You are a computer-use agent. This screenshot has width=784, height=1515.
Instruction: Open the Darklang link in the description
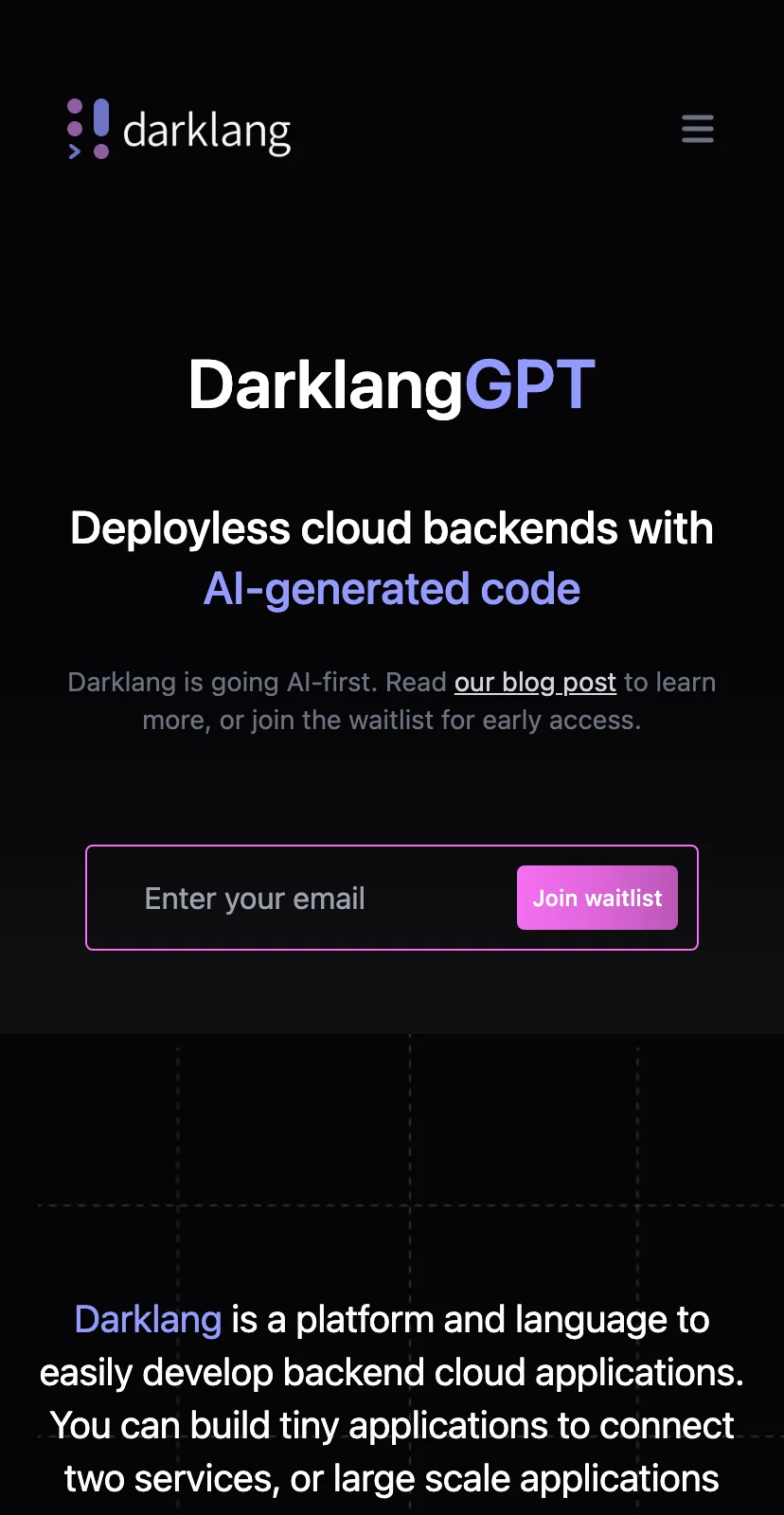coord(149,1319)
